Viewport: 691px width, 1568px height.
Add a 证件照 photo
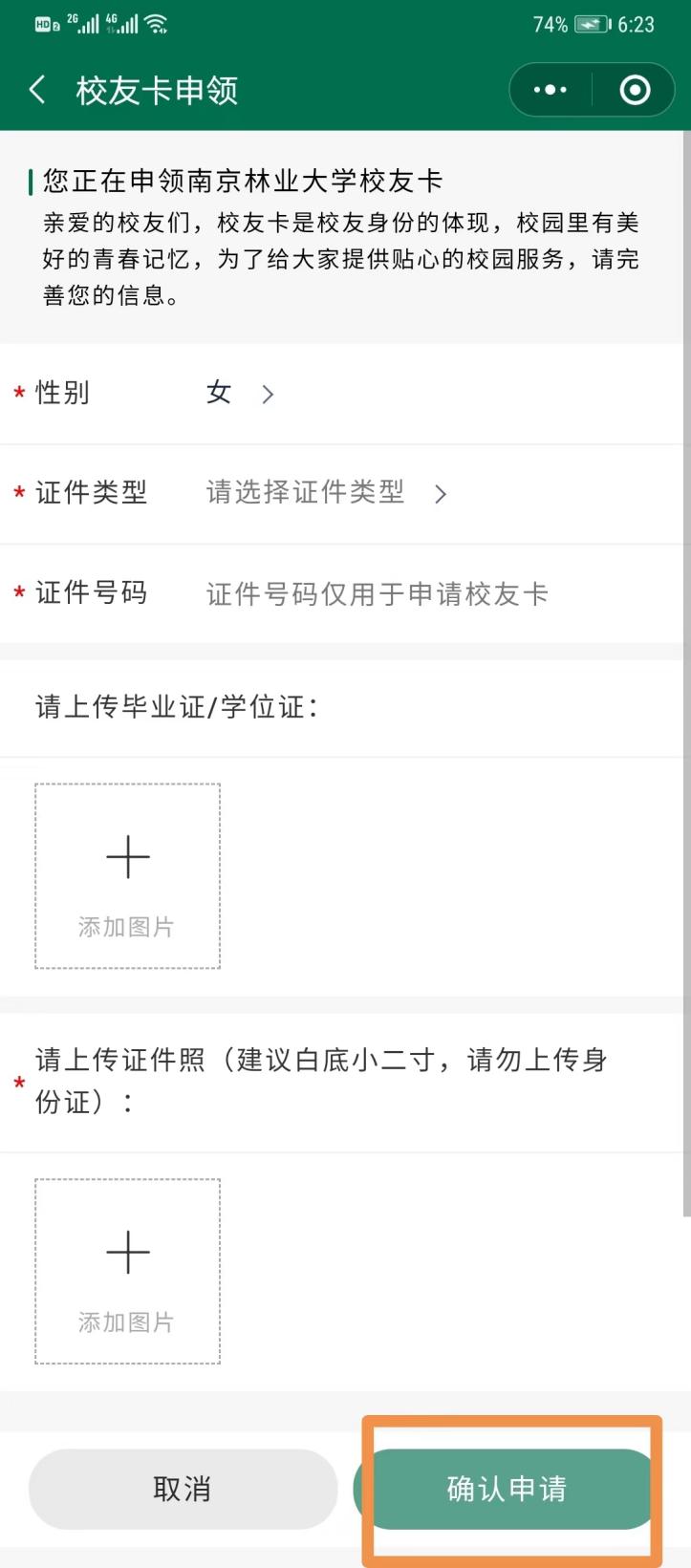(128, 1272)
